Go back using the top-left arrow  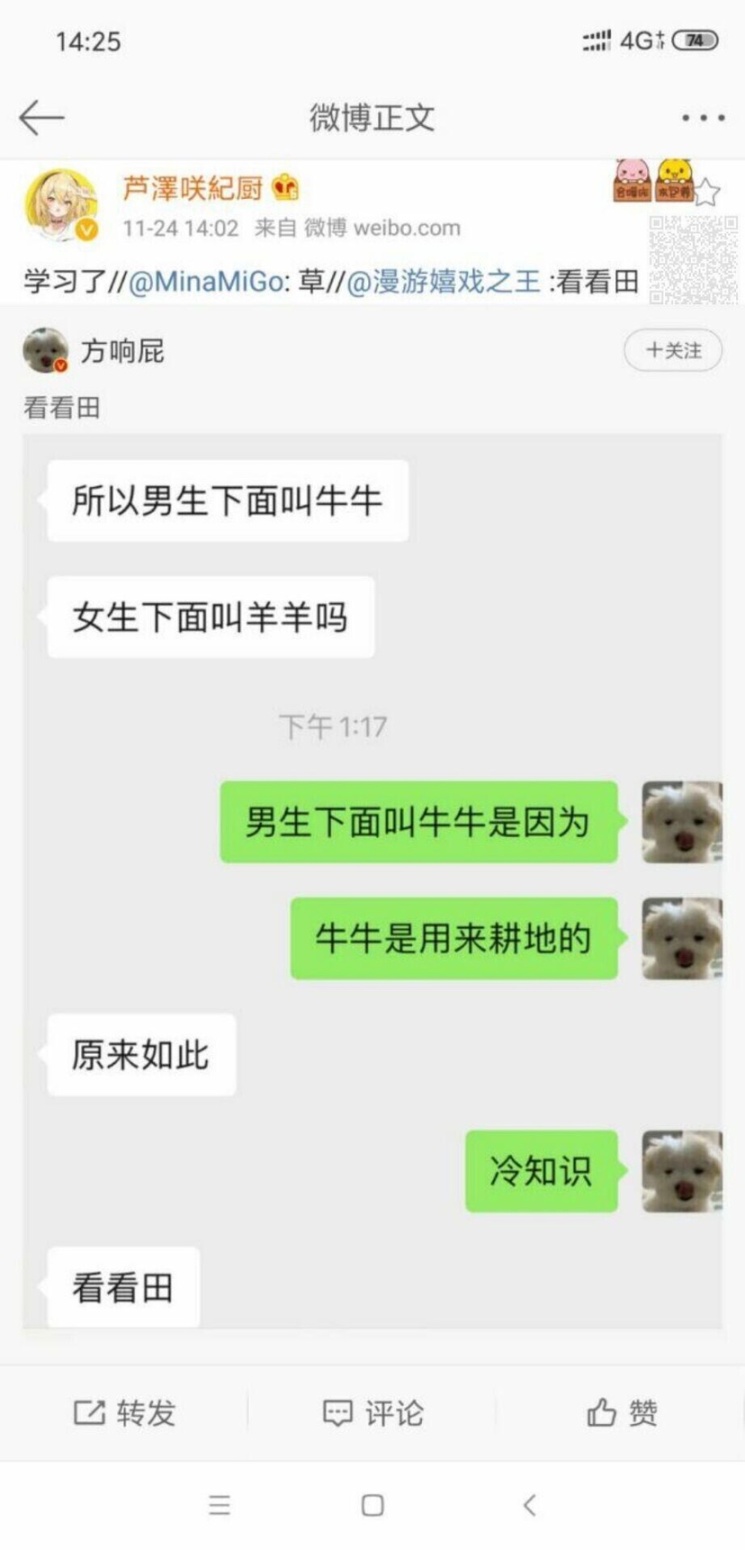click(41, 118)
